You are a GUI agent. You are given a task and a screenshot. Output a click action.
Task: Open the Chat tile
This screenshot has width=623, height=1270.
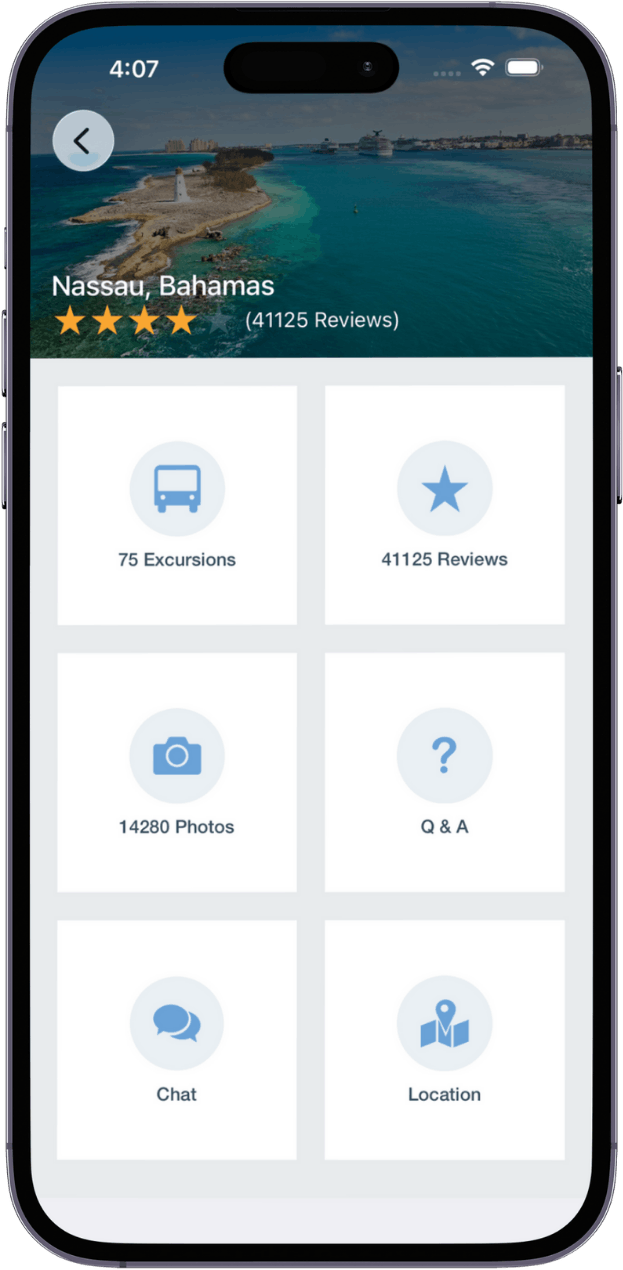(x=177, y=1039)
